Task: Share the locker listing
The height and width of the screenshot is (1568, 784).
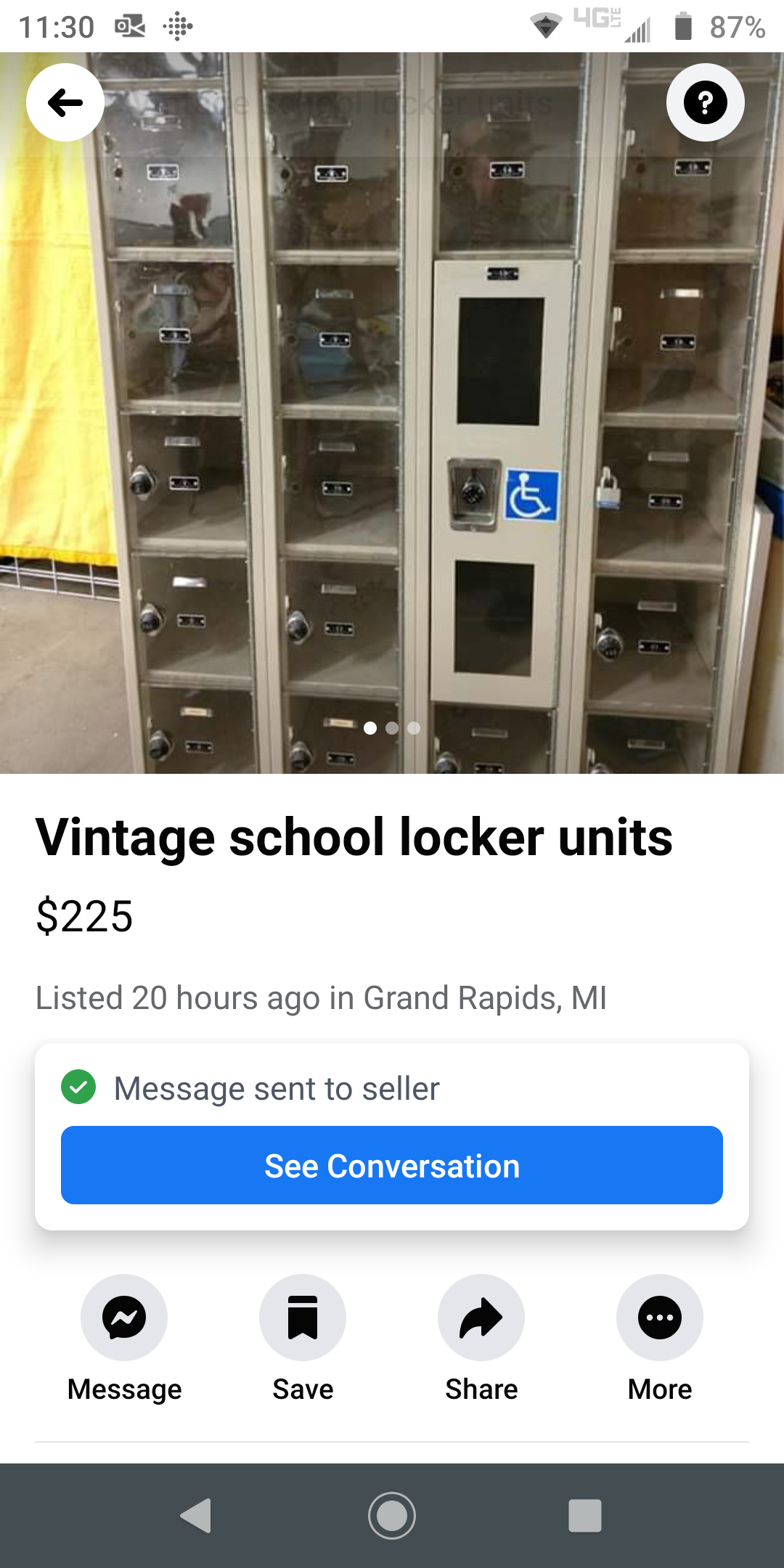Action: pyautogui.click(x=481, y=1317)
